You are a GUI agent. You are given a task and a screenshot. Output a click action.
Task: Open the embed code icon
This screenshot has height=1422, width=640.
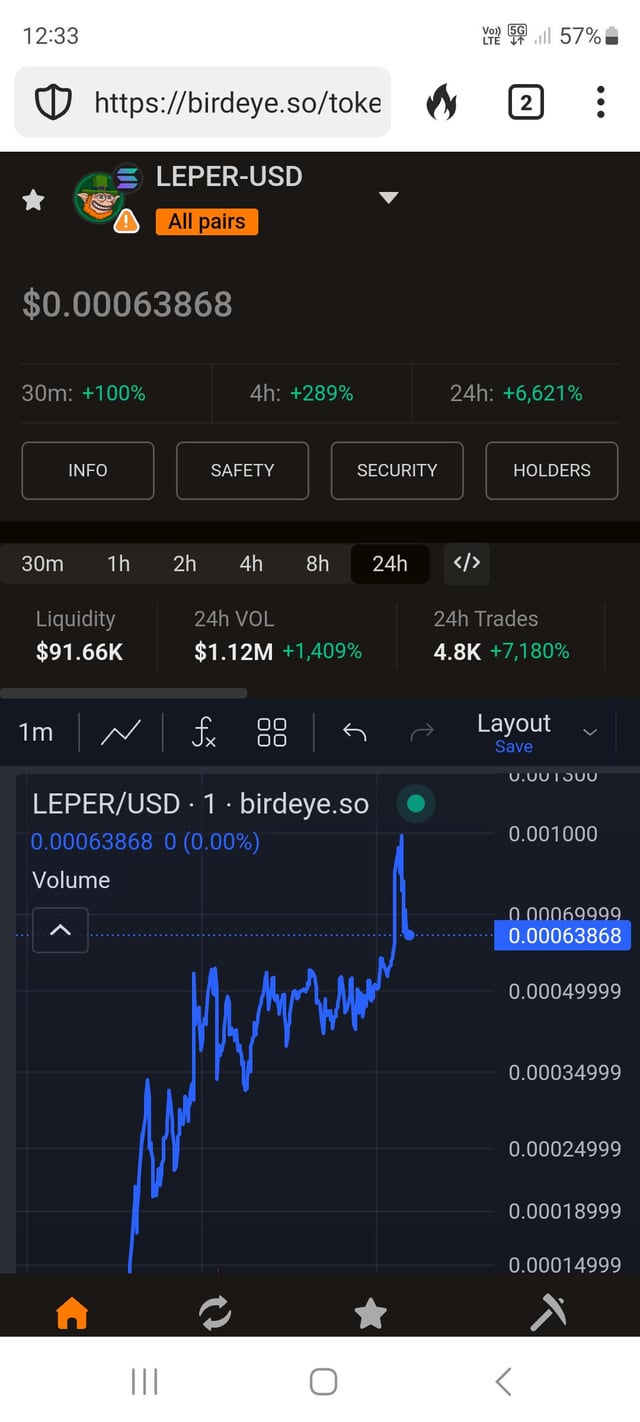coord(467,563)
